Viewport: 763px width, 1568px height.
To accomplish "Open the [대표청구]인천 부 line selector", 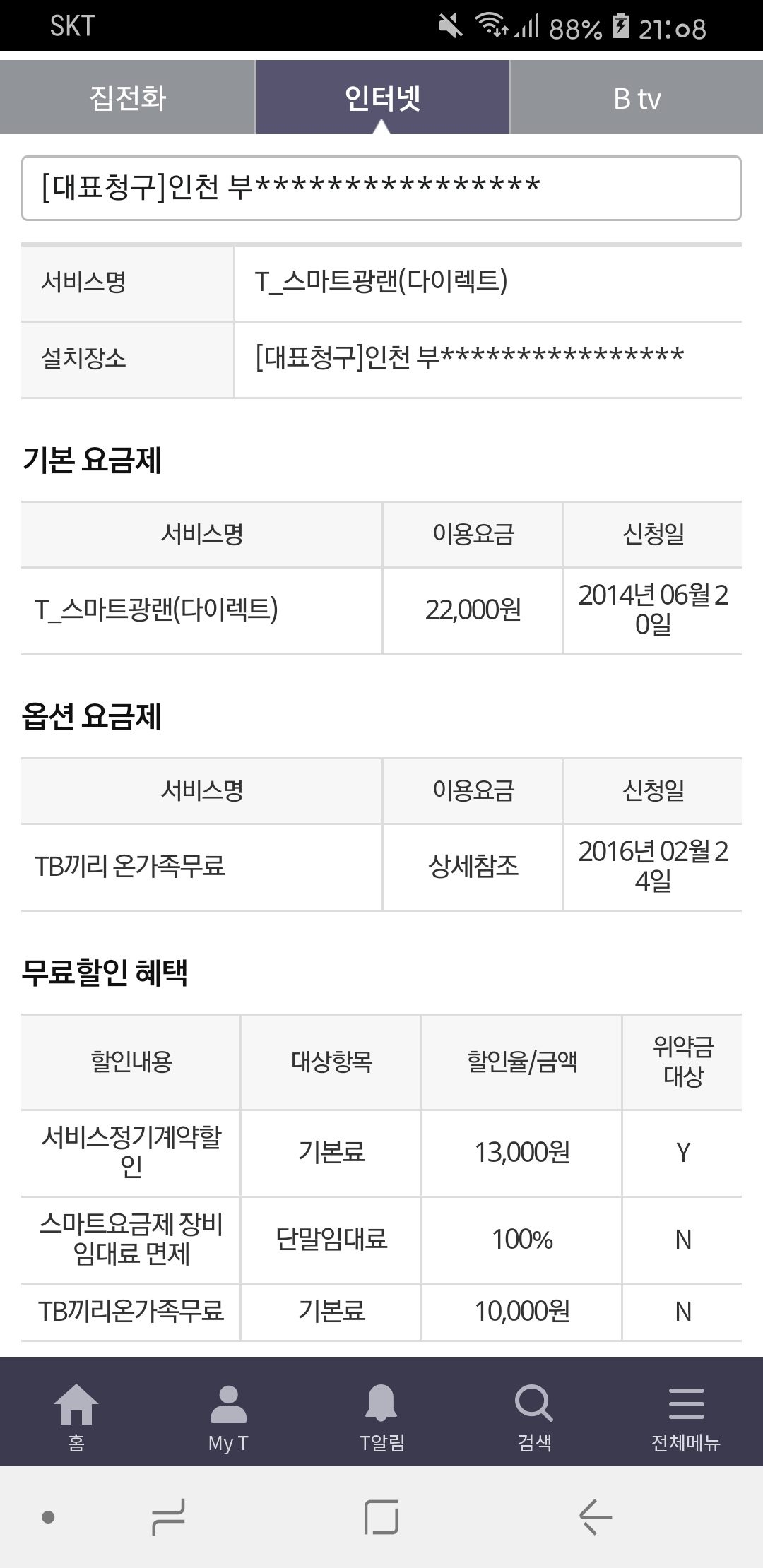I will (381, 188).
